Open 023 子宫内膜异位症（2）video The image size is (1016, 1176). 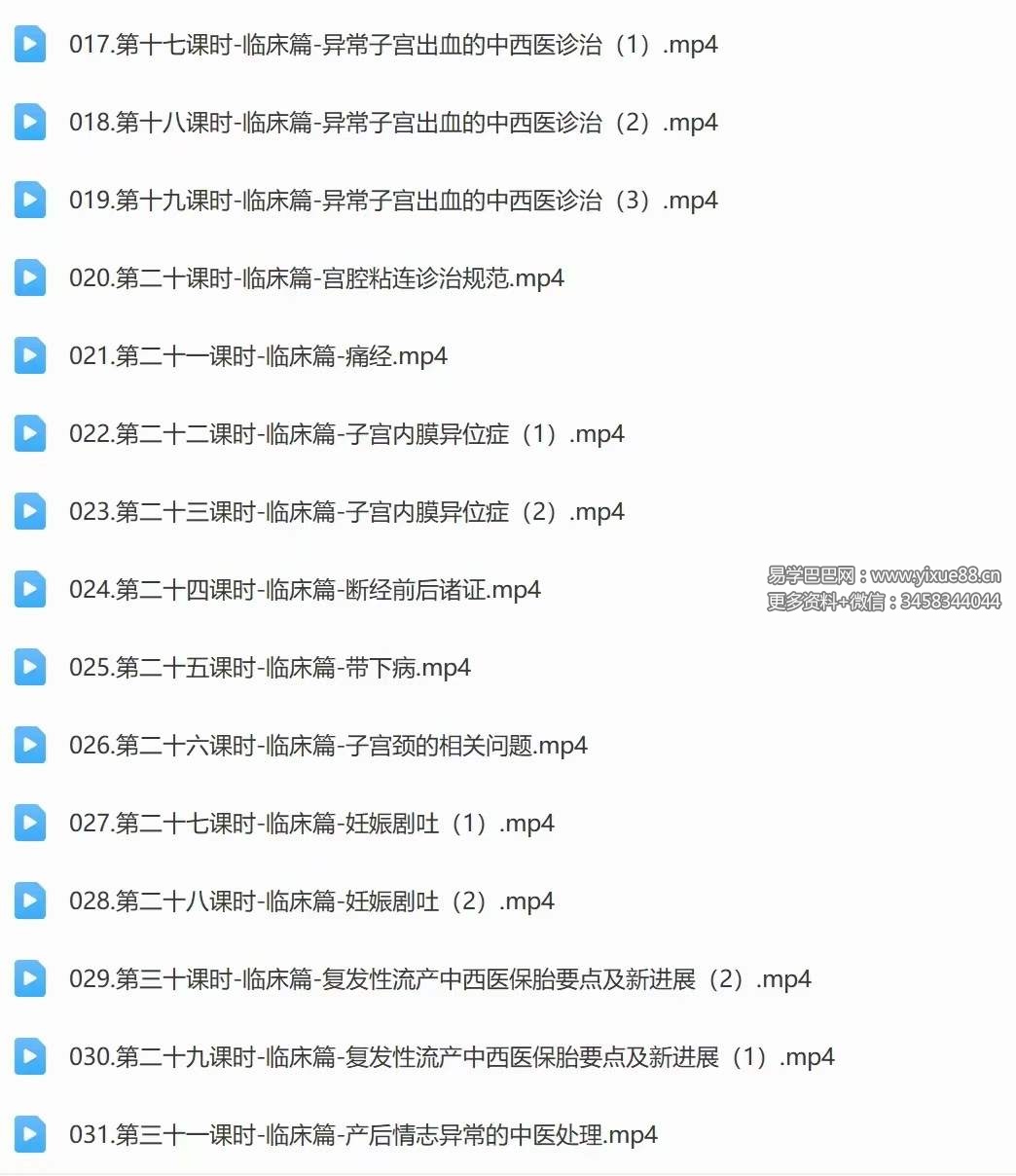tap(346, 512)
